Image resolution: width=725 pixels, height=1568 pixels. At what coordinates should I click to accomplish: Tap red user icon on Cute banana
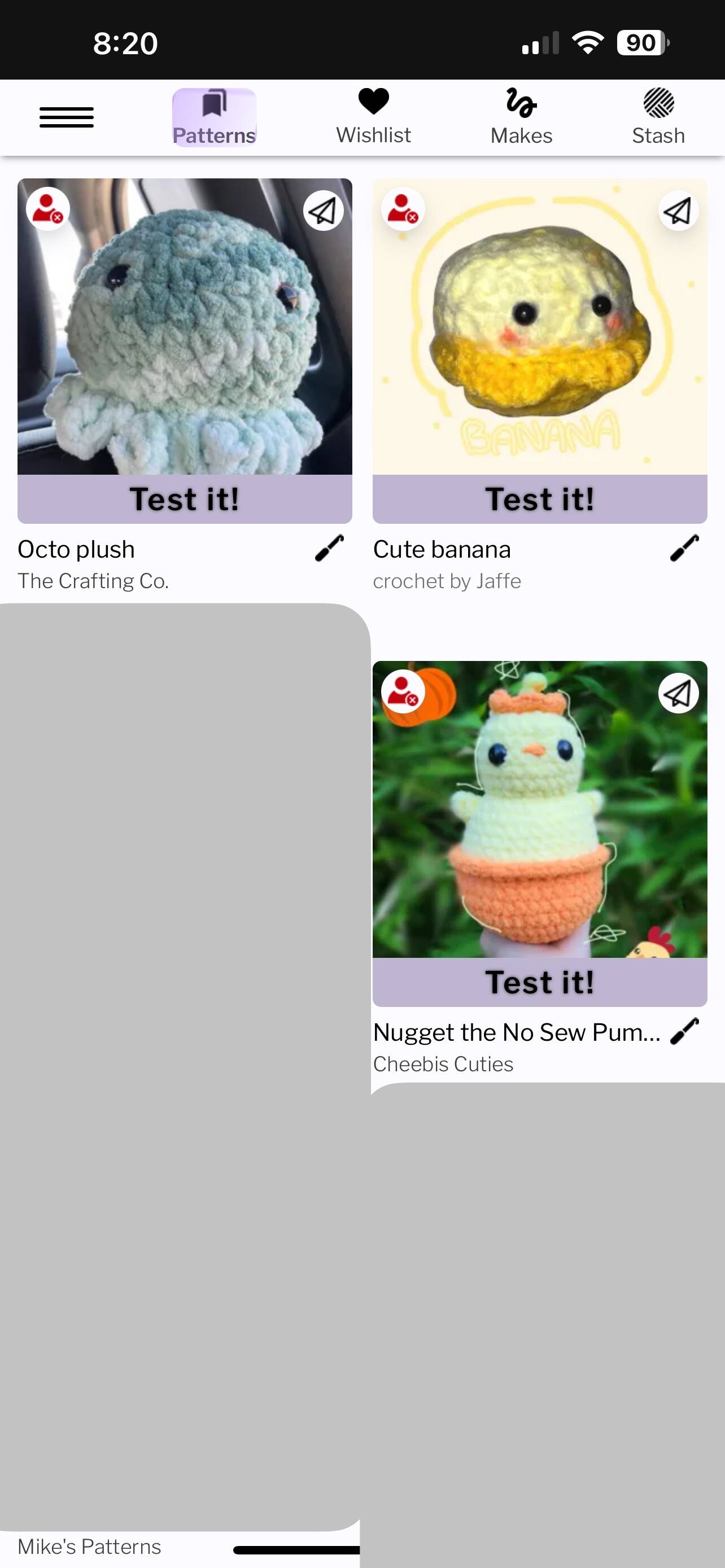coord(403,209)
